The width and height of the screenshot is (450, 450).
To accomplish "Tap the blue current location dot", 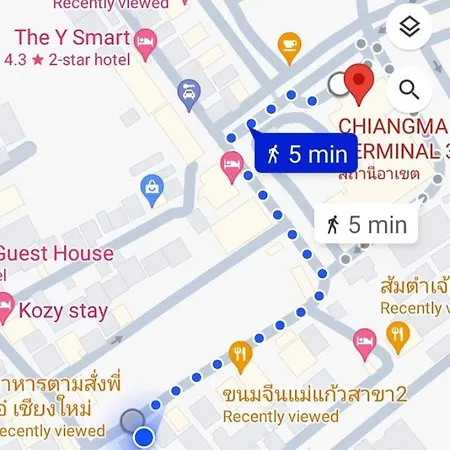I will click(x=144, y=436).
